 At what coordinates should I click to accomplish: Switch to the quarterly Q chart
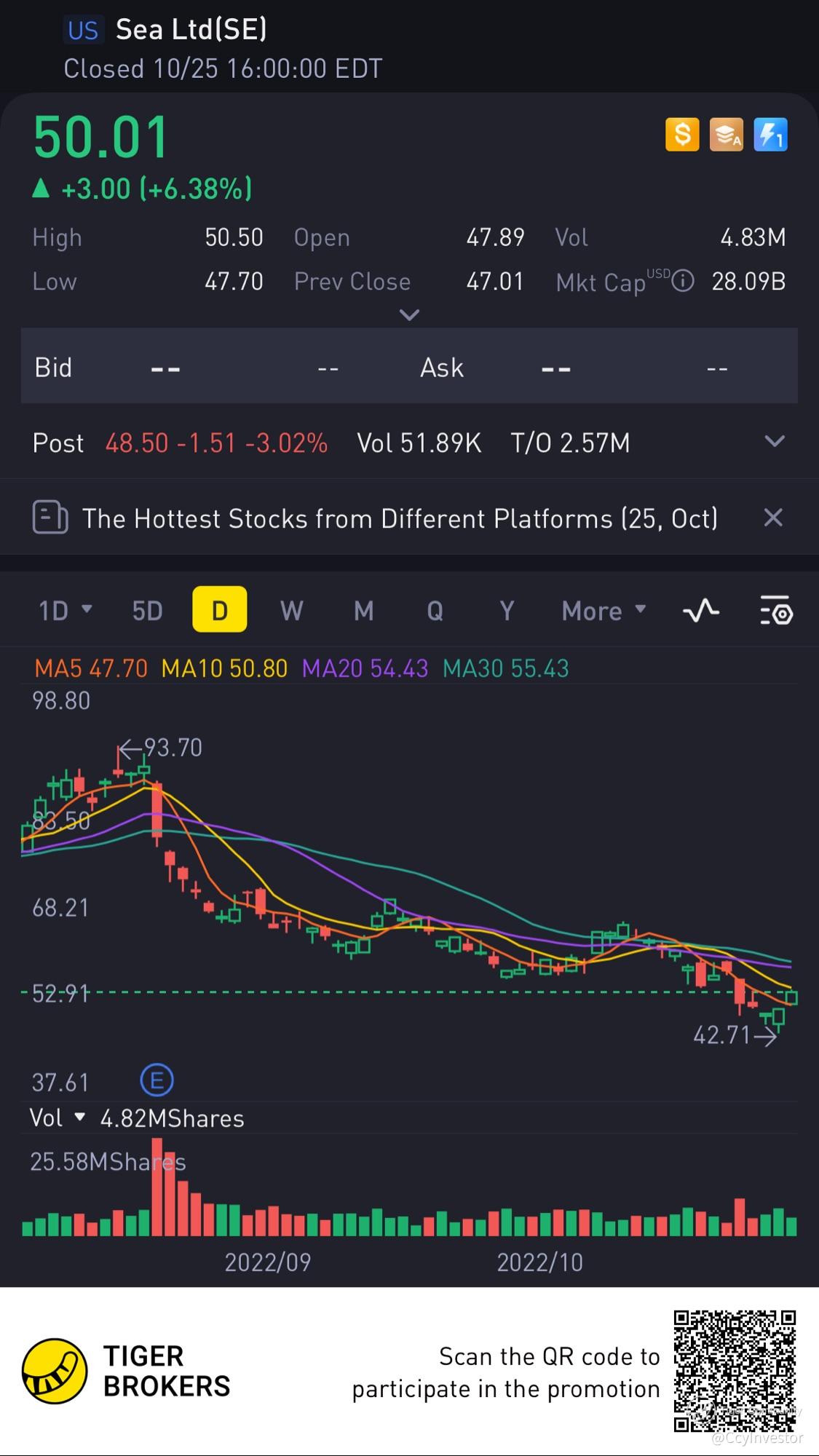pyautogui.click(x=435, y=611)
